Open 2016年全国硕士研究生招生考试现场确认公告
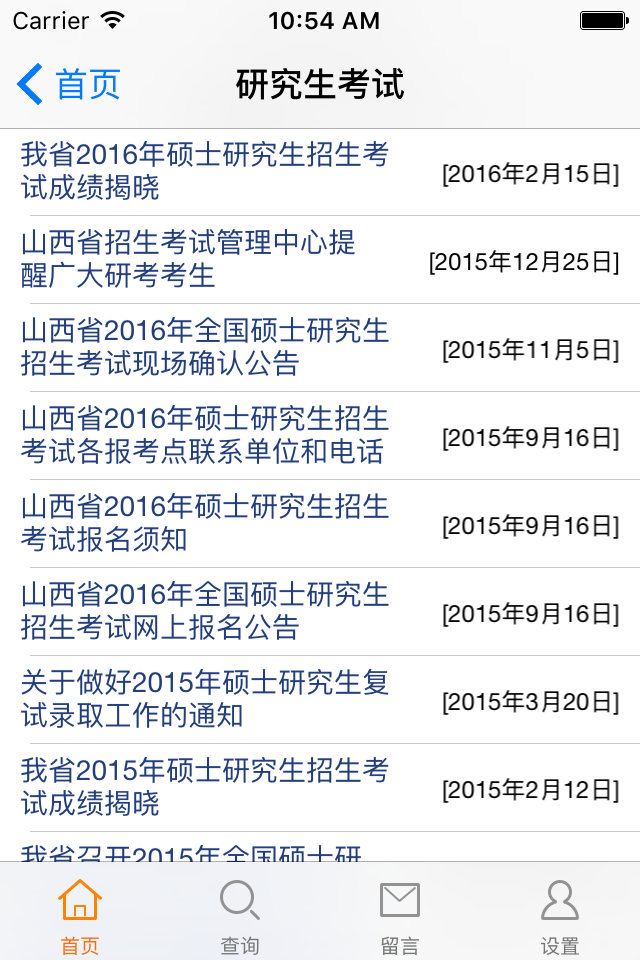The image size is (640, 960). [205, 347]
